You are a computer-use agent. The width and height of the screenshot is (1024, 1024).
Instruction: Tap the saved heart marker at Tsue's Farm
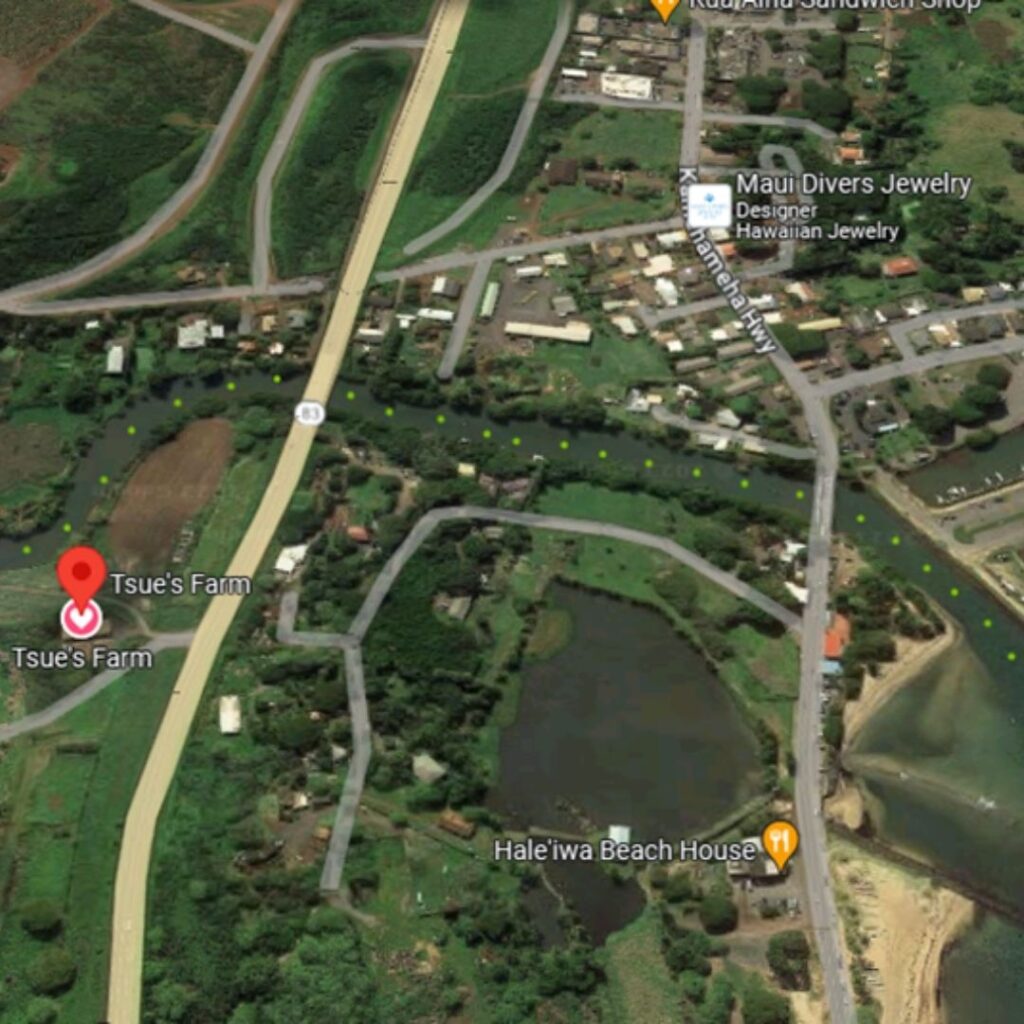[x=81, y=619]
